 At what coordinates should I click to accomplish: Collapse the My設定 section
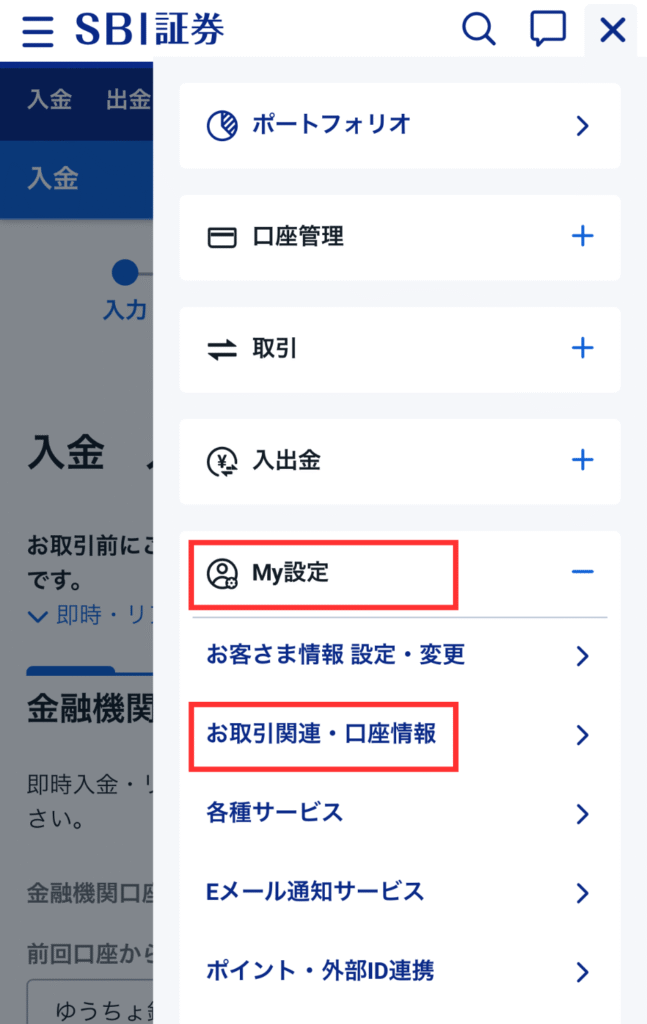pos(581,572)
